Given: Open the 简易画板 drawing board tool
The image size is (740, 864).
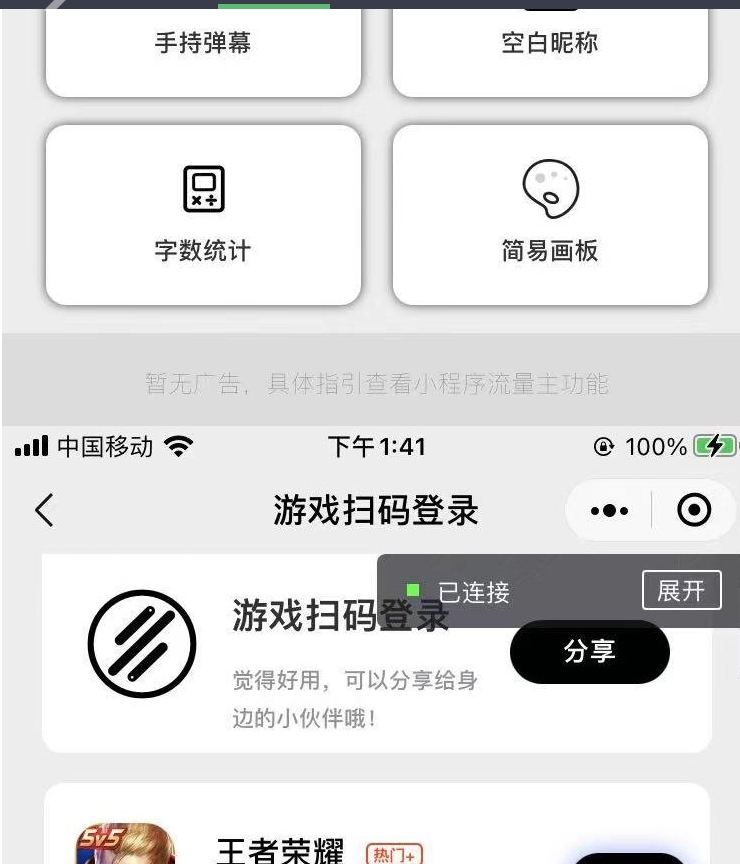Looking at the screenshot, I should pyautogui.click(x=548, y=214).
